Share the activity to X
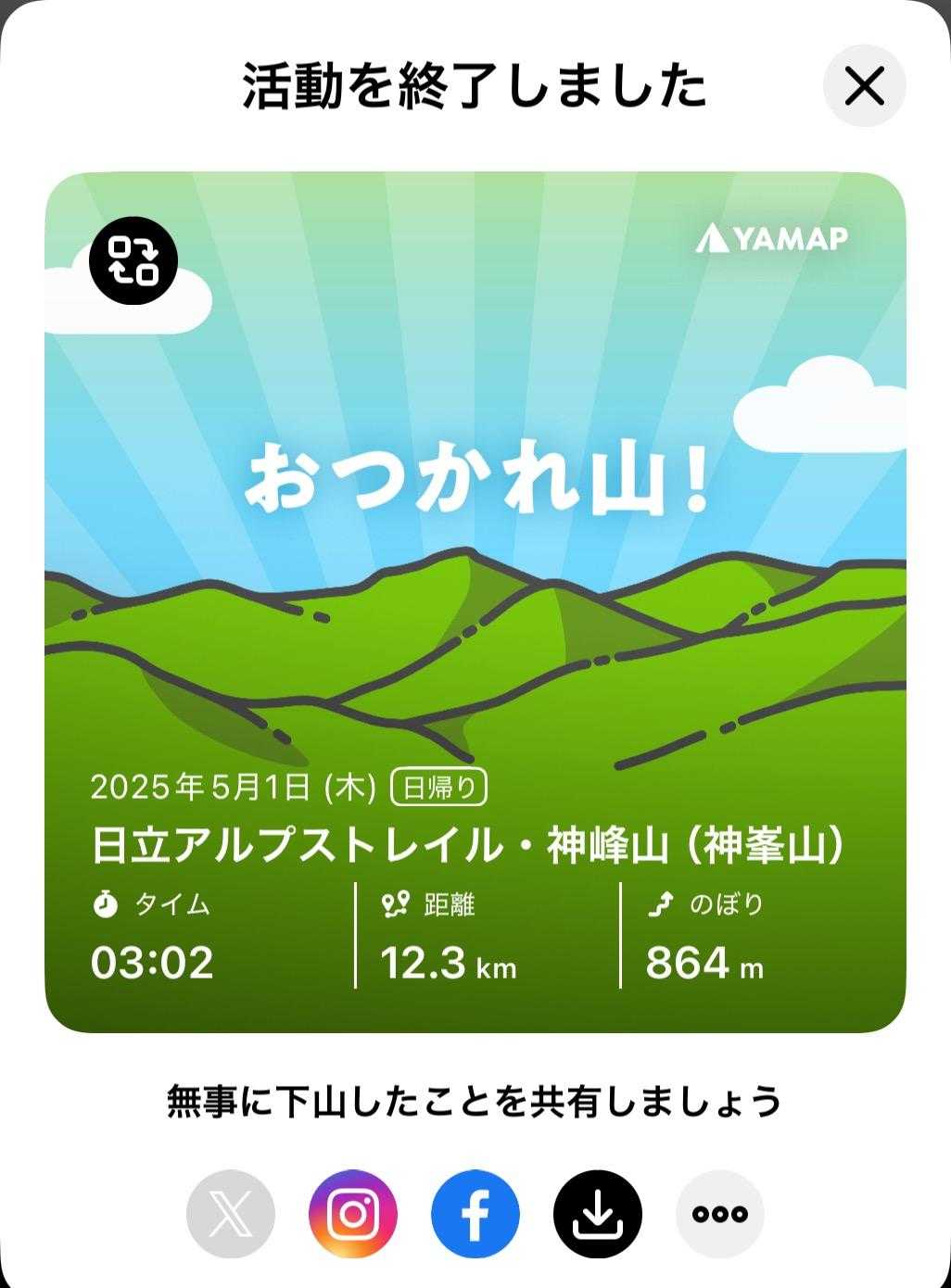 pos(230,1213)
